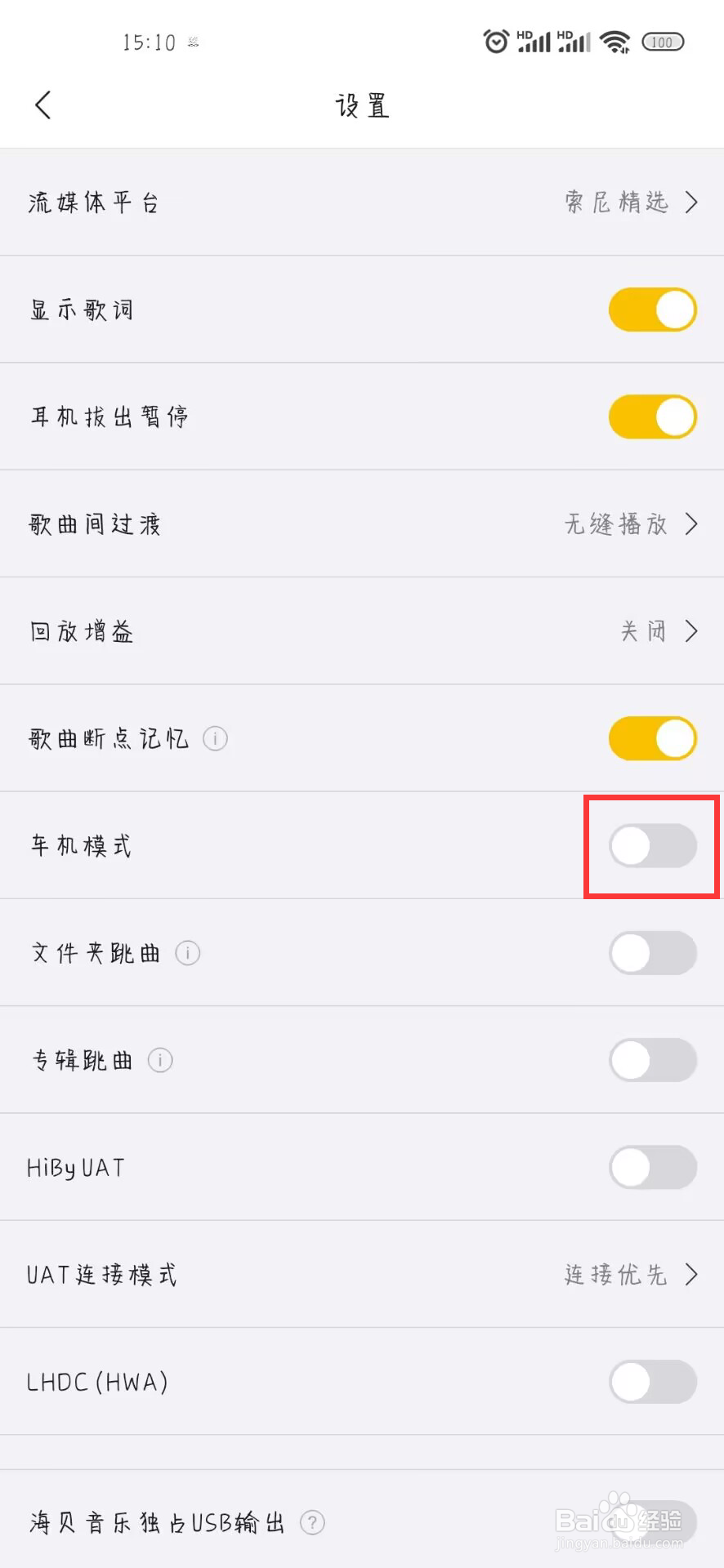
Task: Disable the 显示歌词 lyrics toggle
Action: pos(651,310)
